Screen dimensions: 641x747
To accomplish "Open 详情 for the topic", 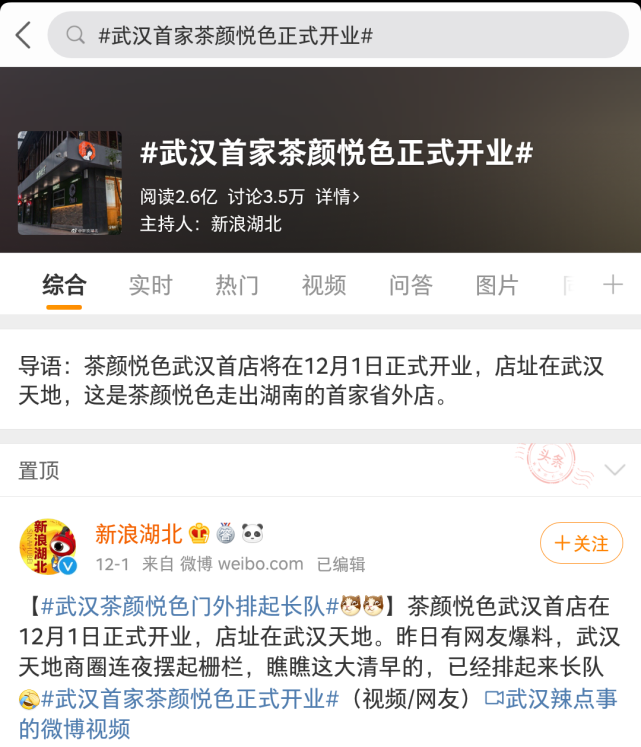I will [337, 197].
